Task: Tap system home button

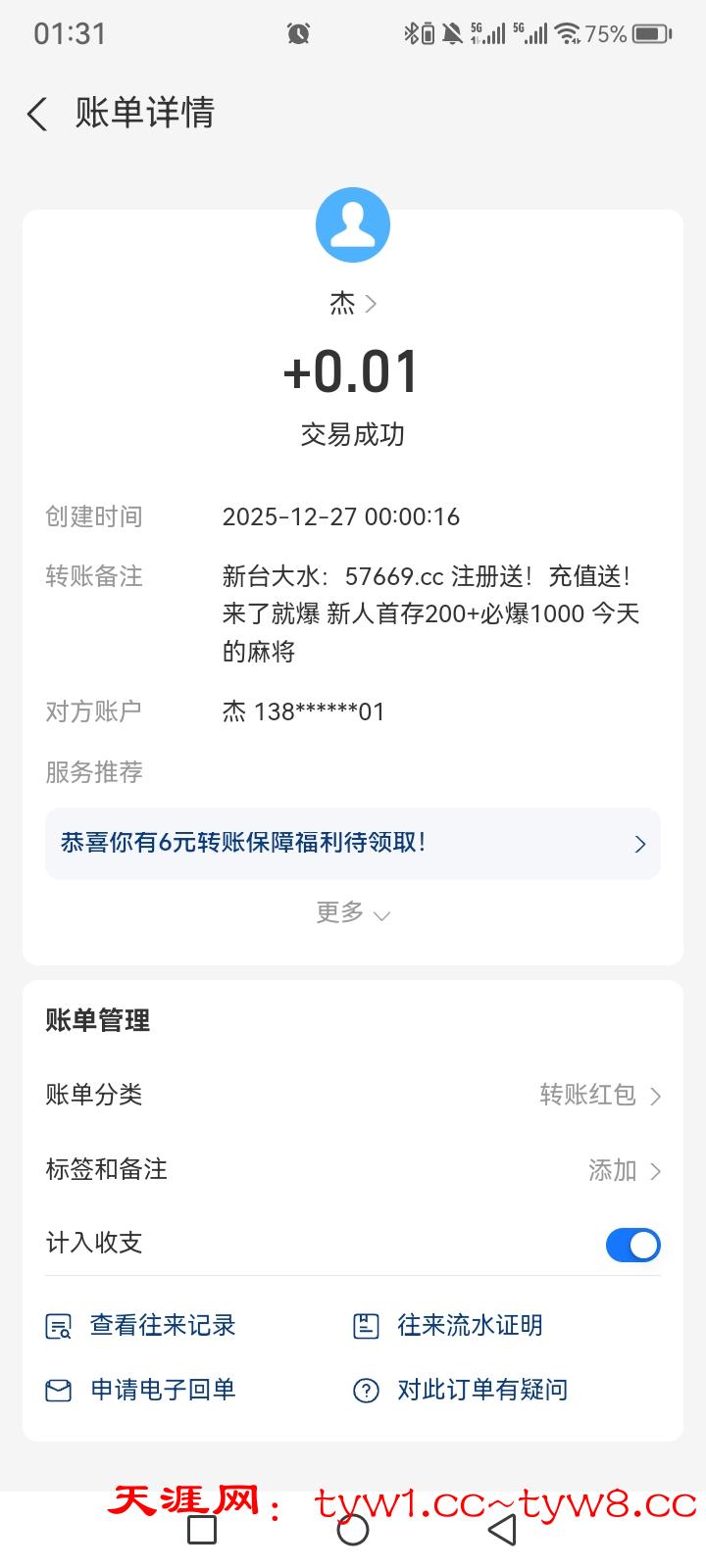Action: tap(352, 1530)
